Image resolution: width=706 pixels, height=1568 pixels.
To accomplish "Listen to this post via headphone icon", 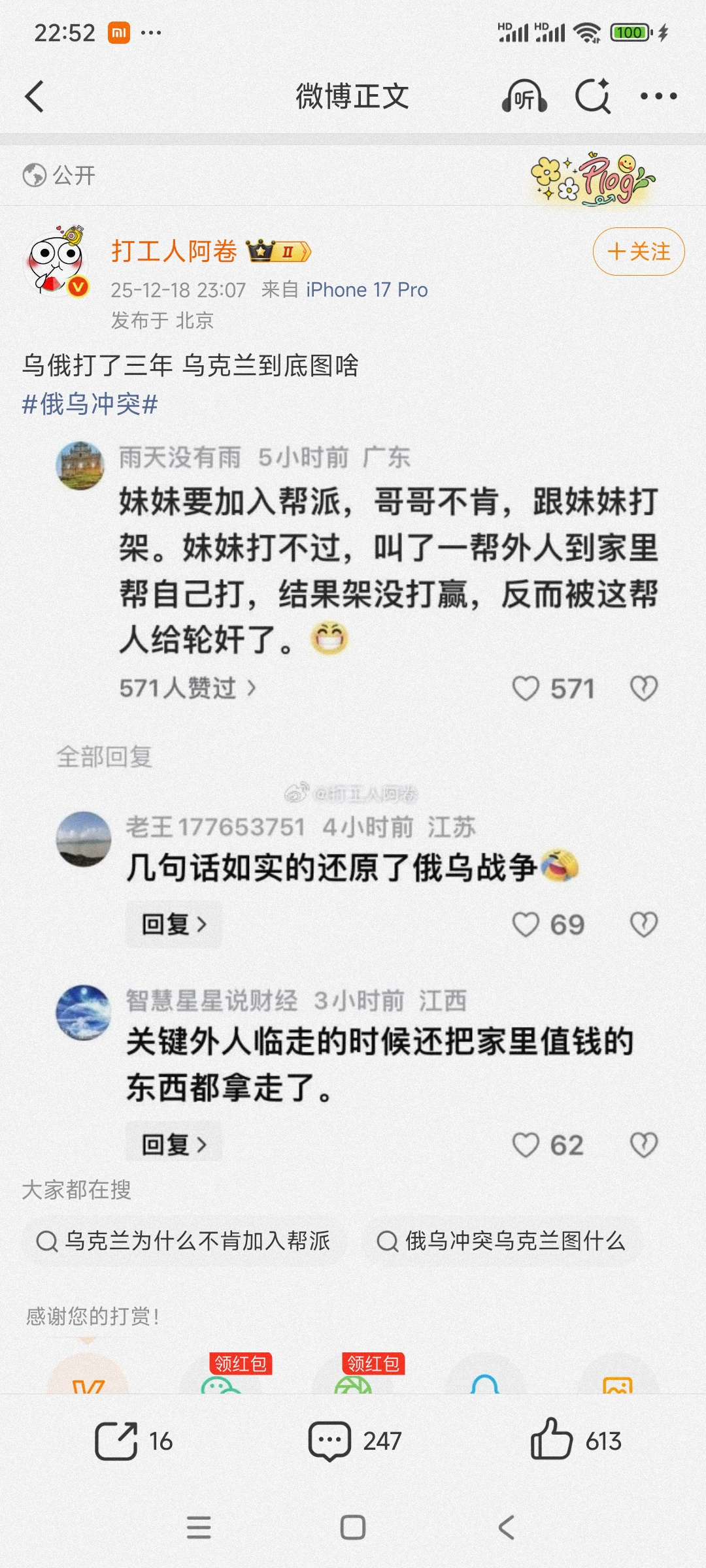I will click(524, 97).
